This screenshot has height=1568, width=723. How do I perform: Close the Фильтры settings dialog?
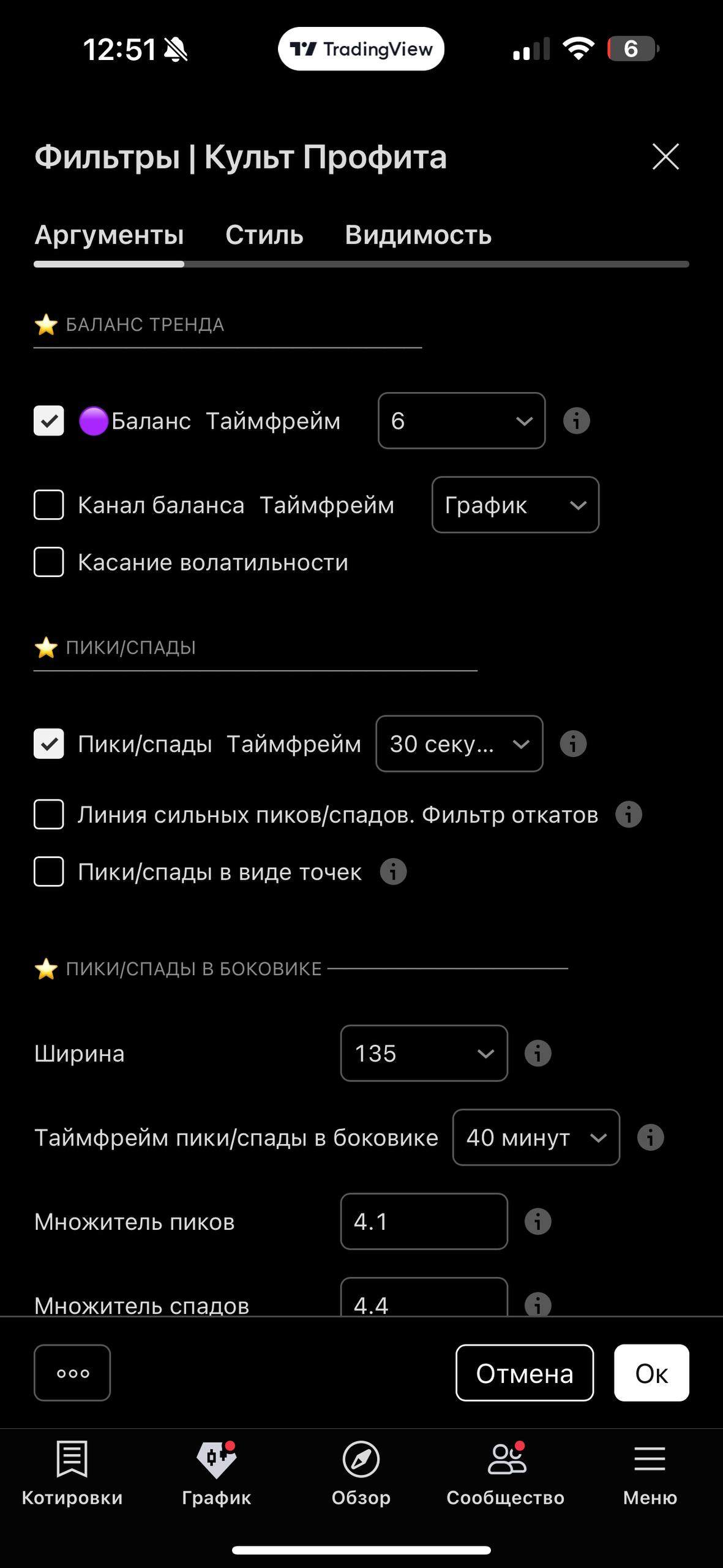pos(665,157)
